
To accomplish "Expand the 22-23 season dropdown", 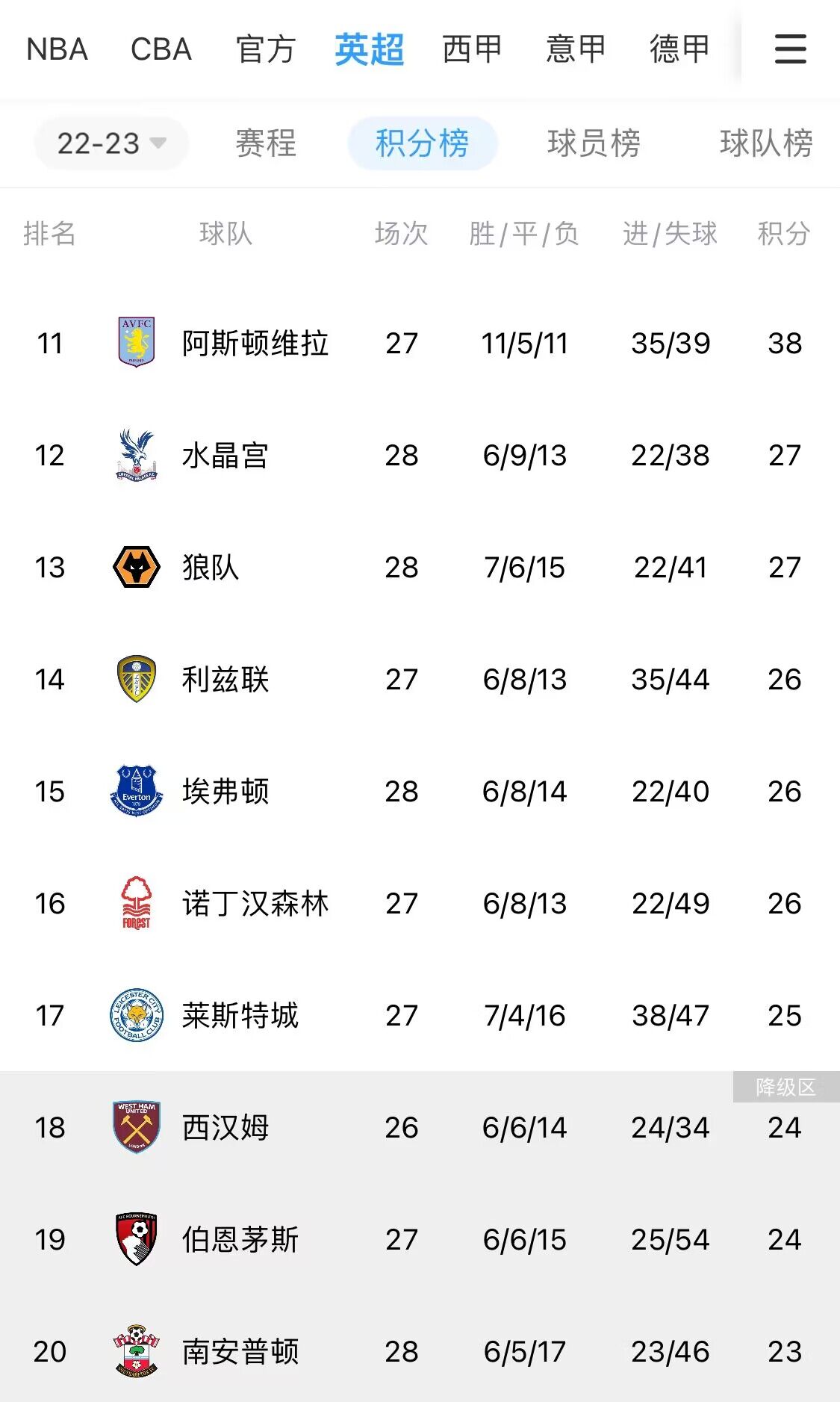I will tap(111, 143).
